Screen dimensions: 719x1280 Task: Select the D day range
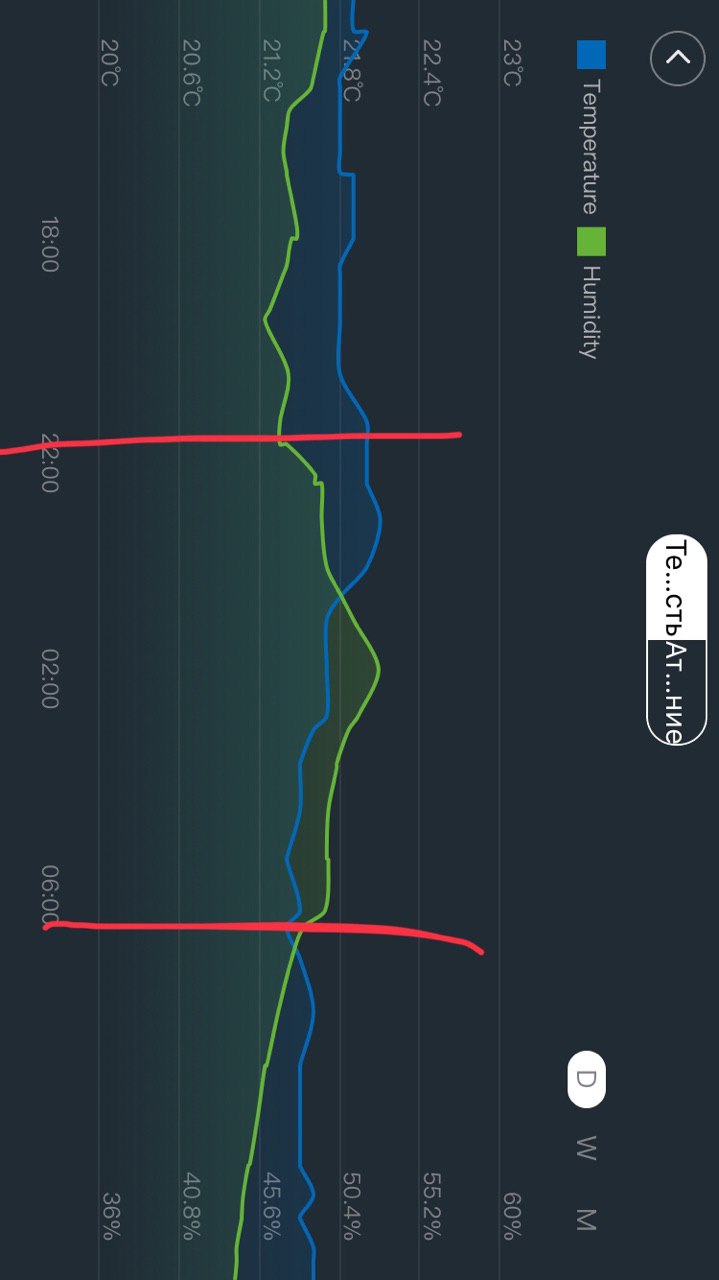[586, 1079]
